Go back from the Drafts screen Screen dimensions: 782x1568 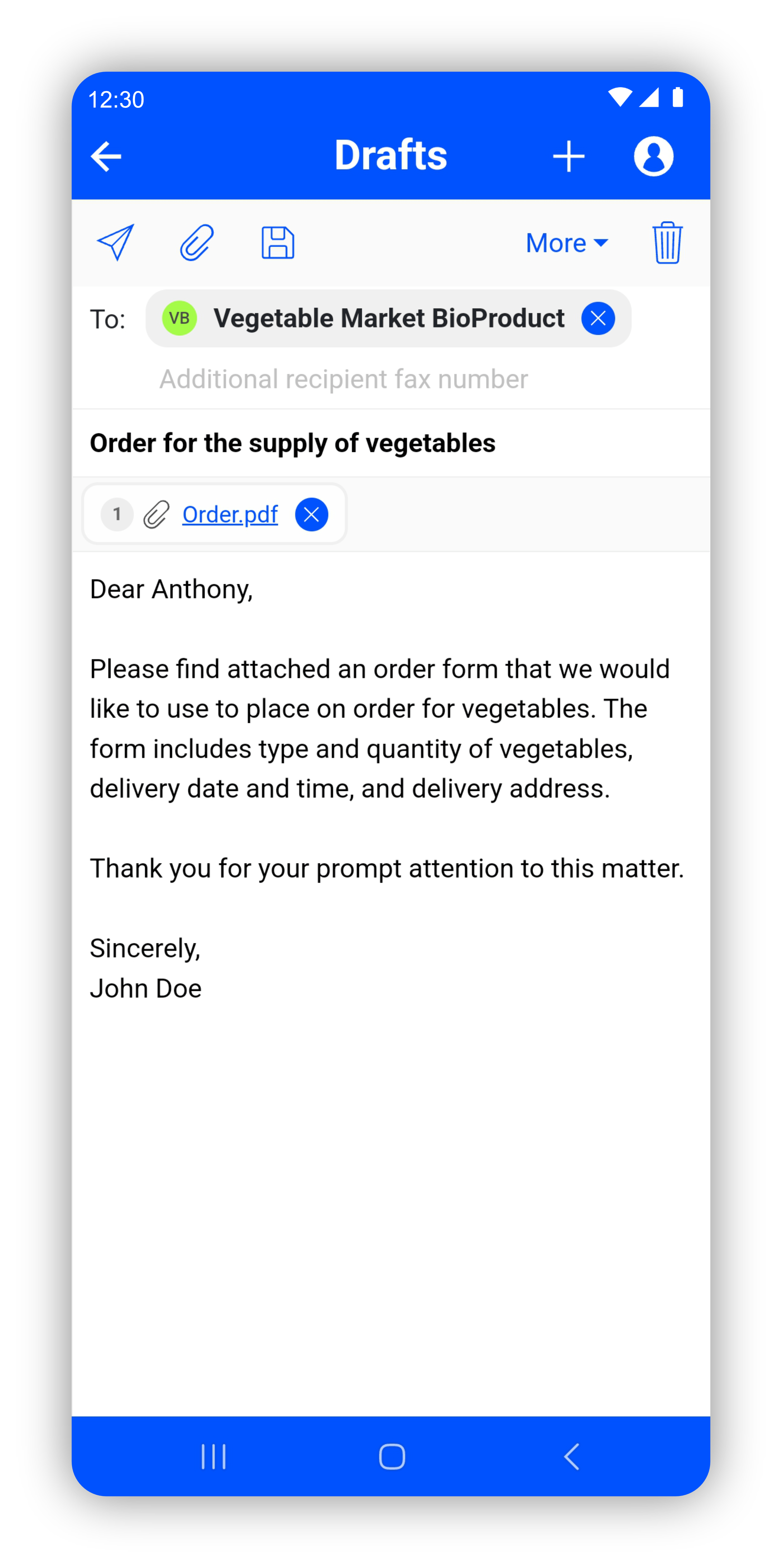(x=106, y=156)
